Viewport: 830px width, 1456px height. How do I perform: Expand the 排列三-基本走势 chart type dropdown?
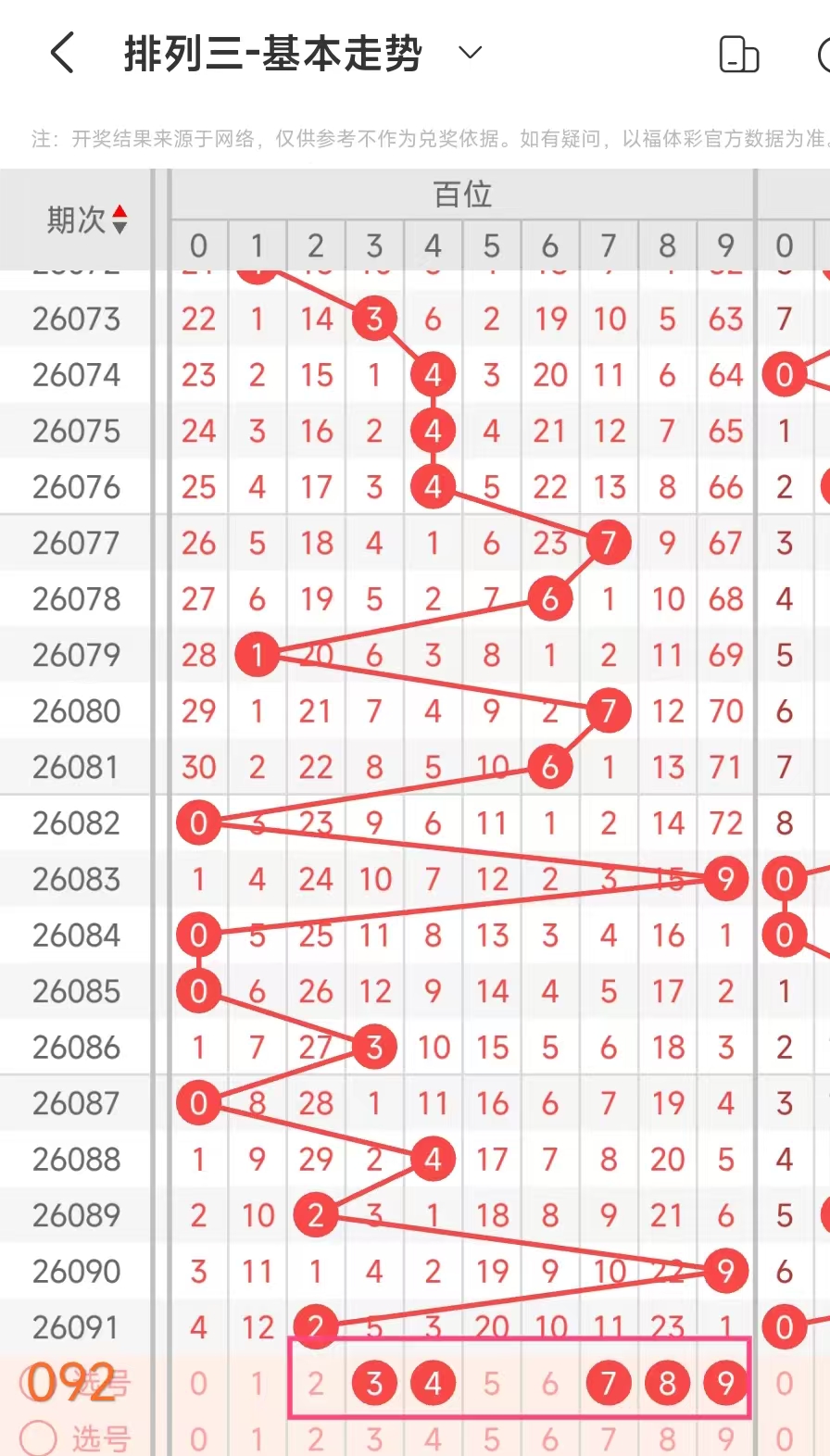(x=471, y=53)
